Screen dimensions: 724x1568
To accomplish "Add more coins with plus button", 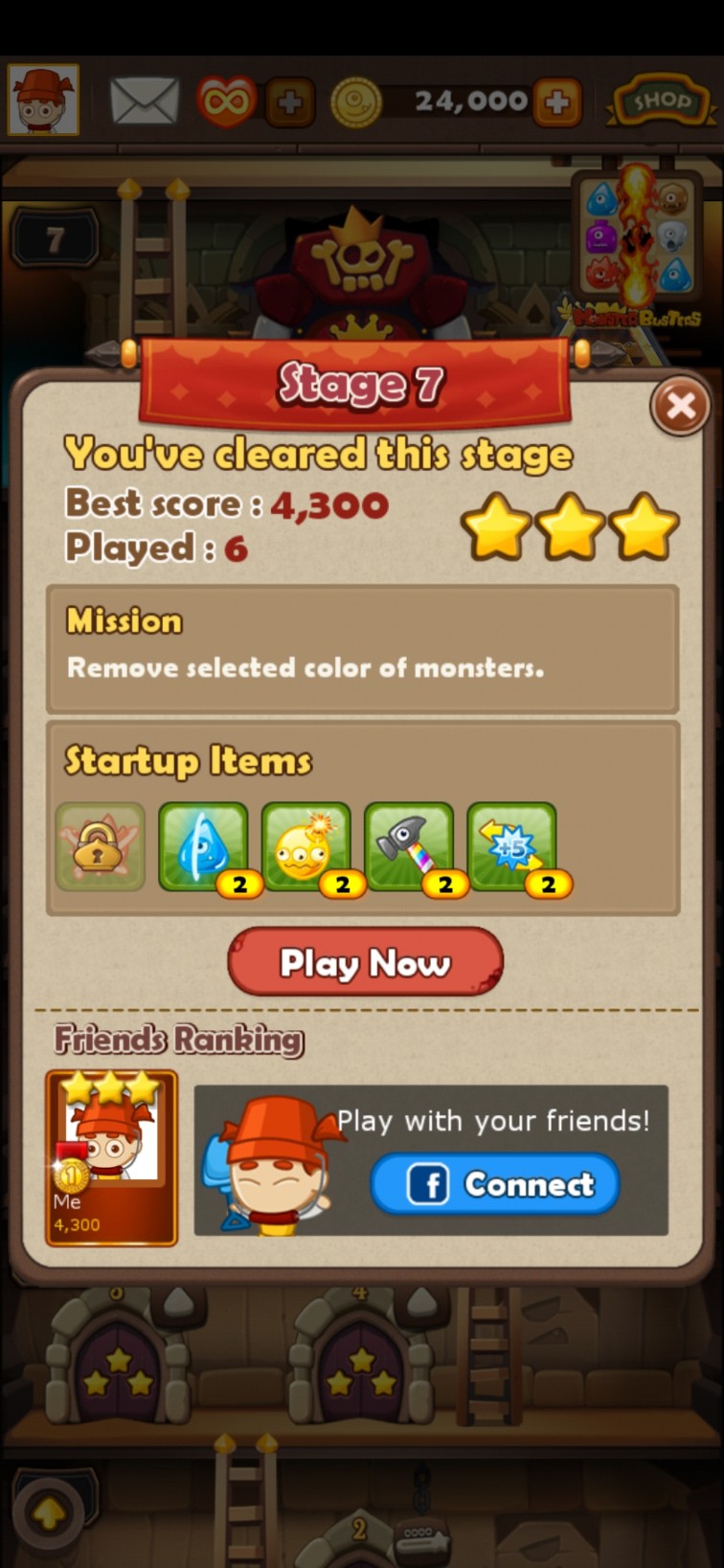I will click(556, 101).
